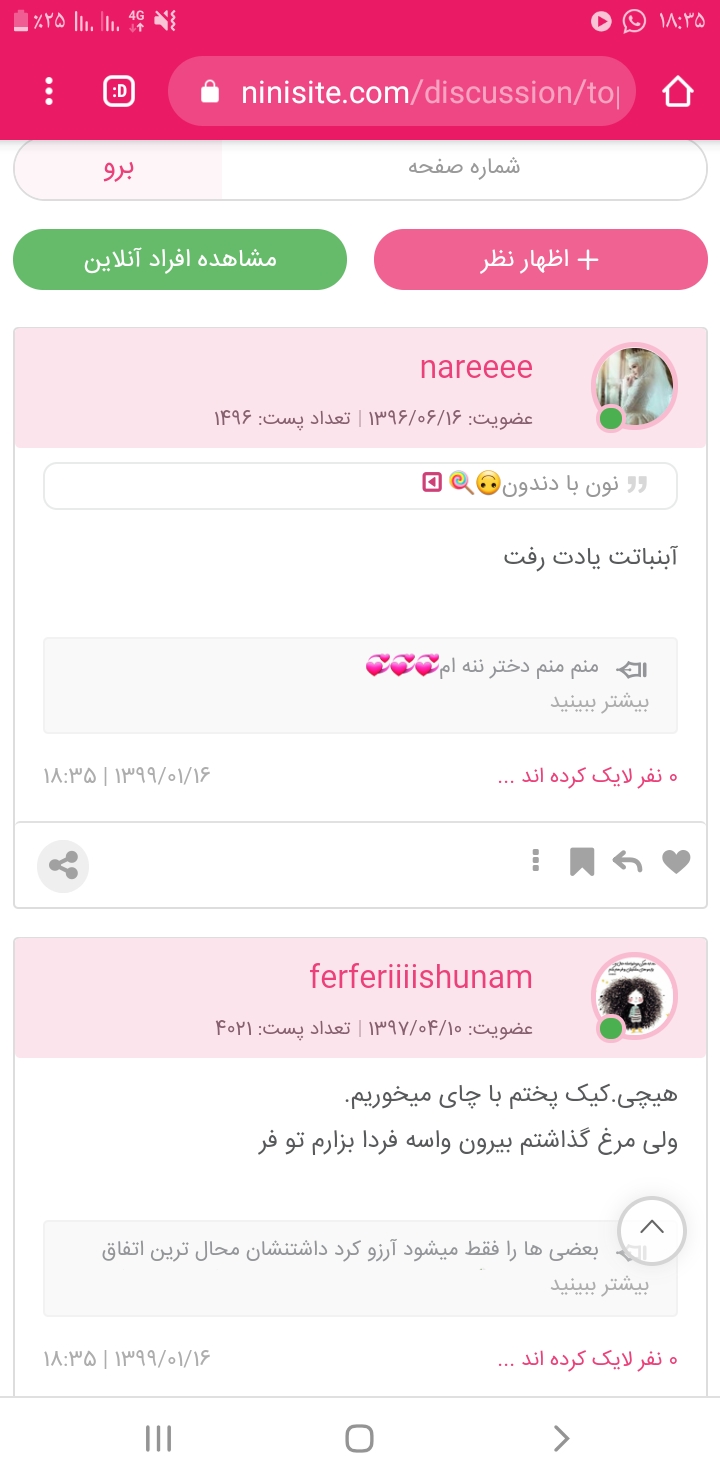Open more options on nareeee's post
The width and height of the screenshot is (720, 1480).
536,861
